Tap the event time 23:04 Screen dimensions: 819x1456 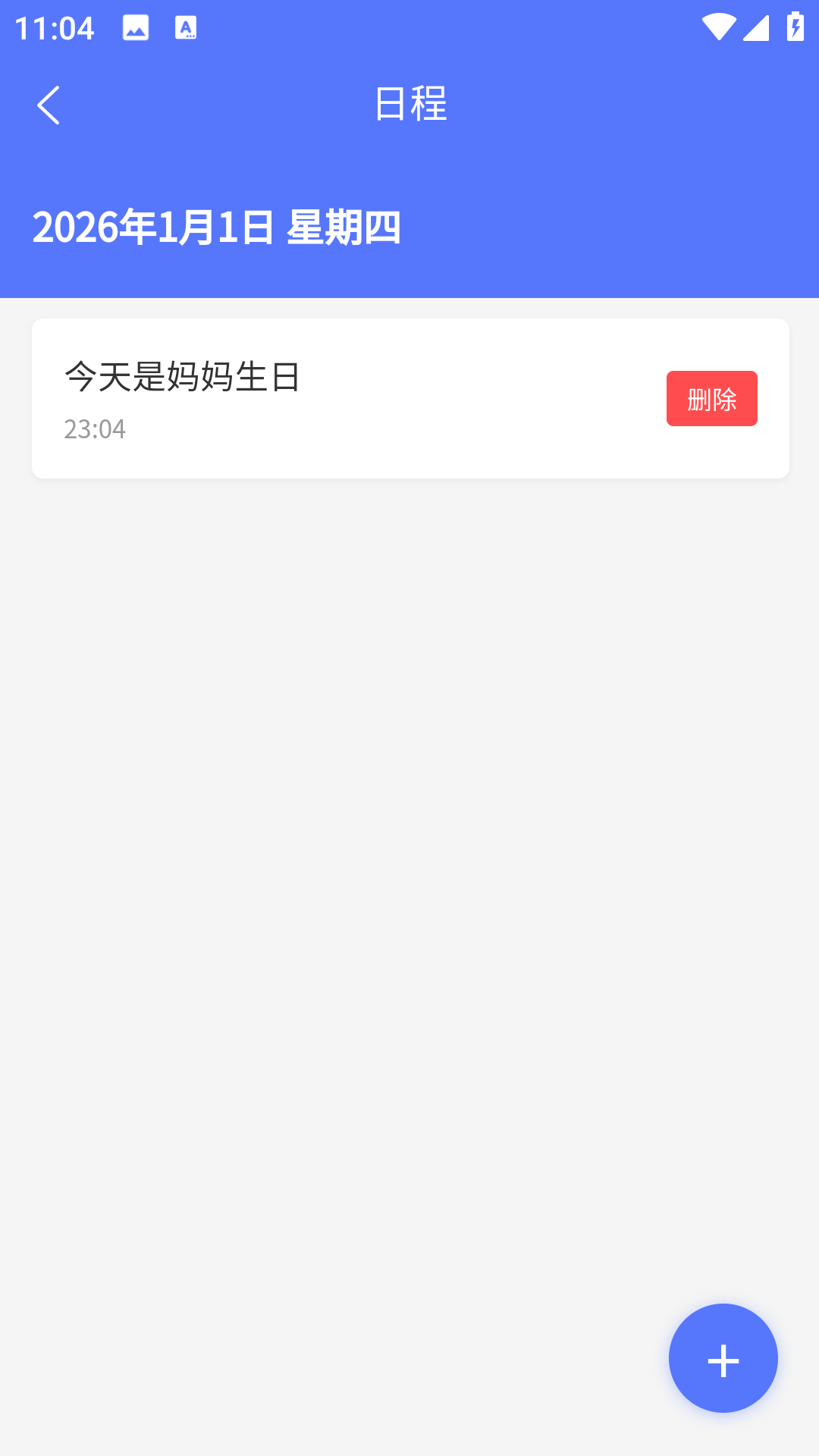point(94,430)
